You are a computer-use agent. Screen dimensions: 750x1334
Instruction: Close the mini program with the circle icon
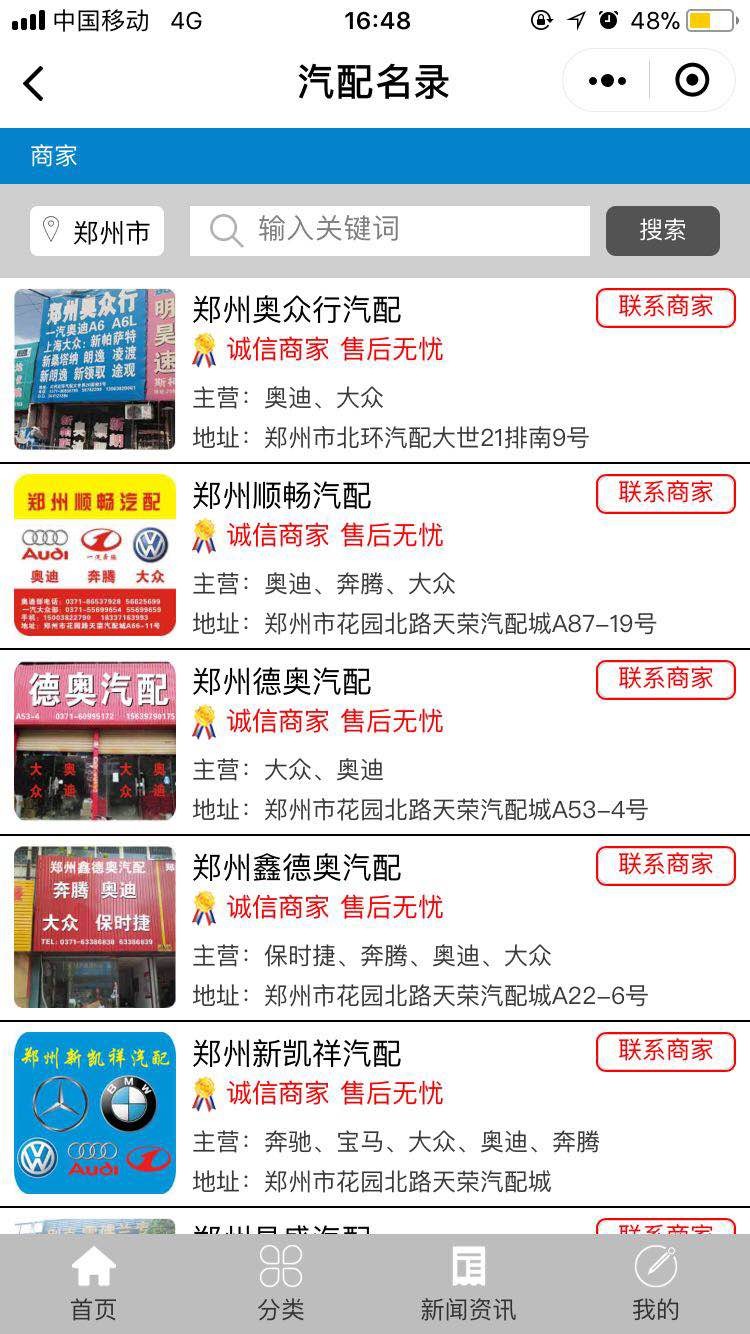[692, 81]
